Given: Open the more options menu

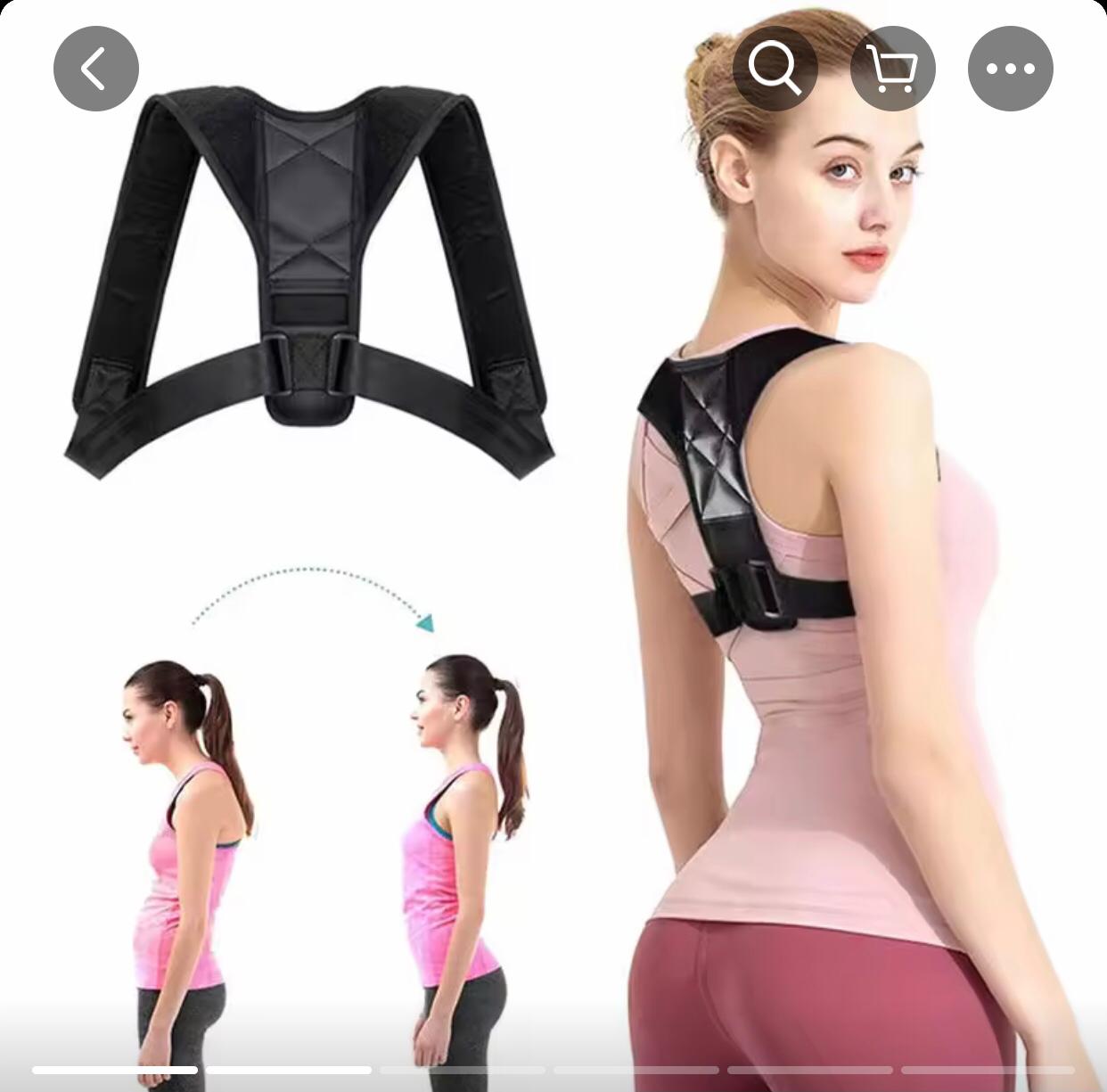Looking at the screenshot, I should [x=1010, y=69].
